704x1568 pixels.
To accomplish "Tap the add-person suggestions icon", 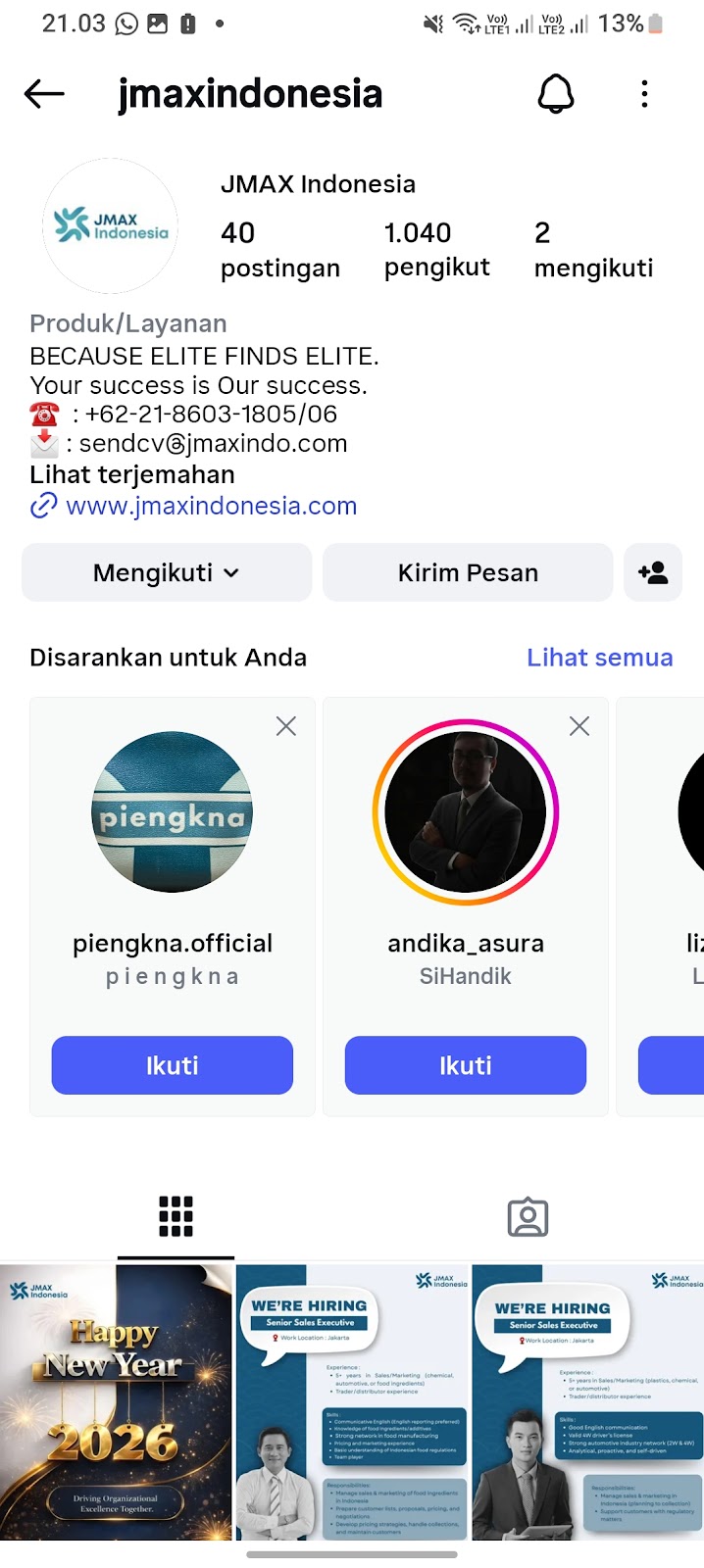I will coord(653,572).
